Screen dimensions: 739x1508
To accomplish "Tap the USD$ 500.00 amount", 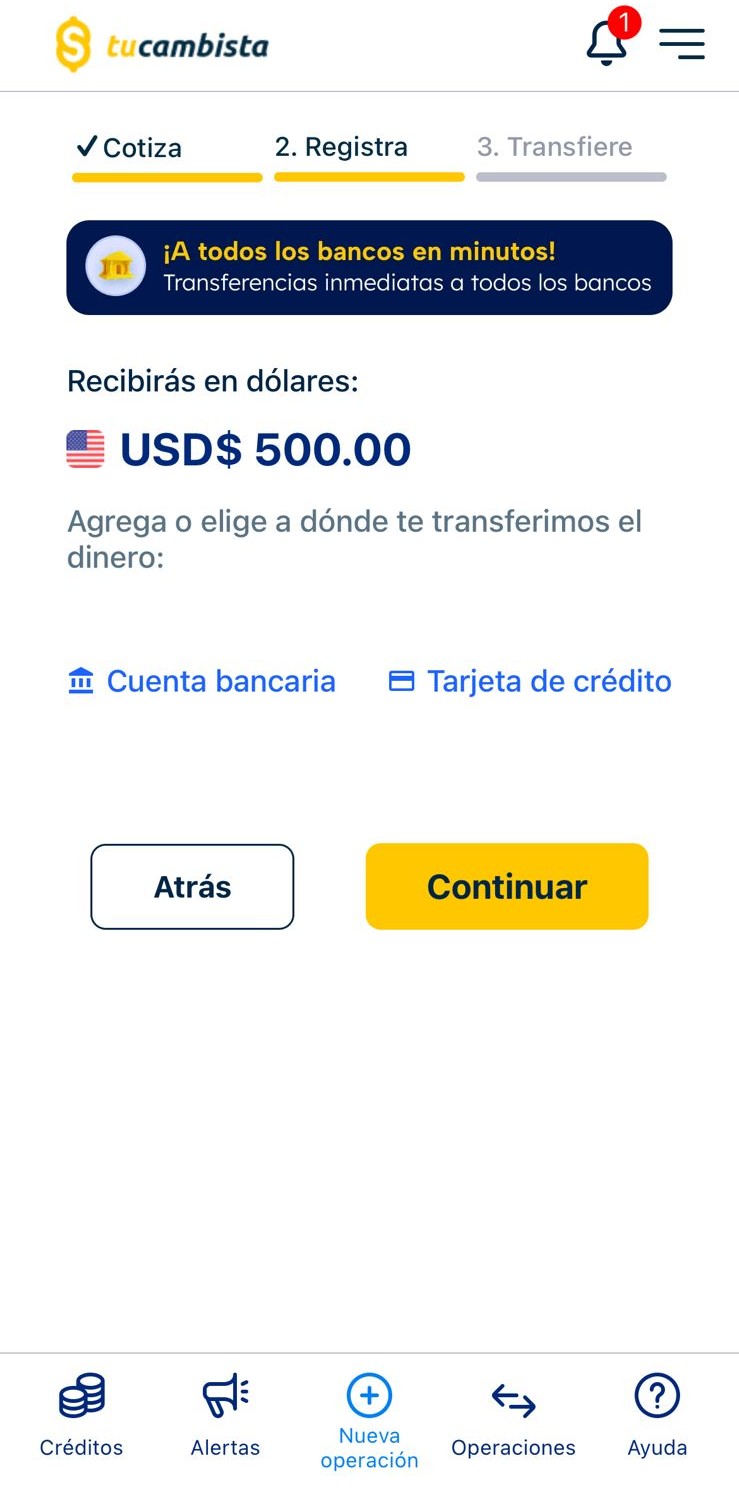I will coord(265,449).
